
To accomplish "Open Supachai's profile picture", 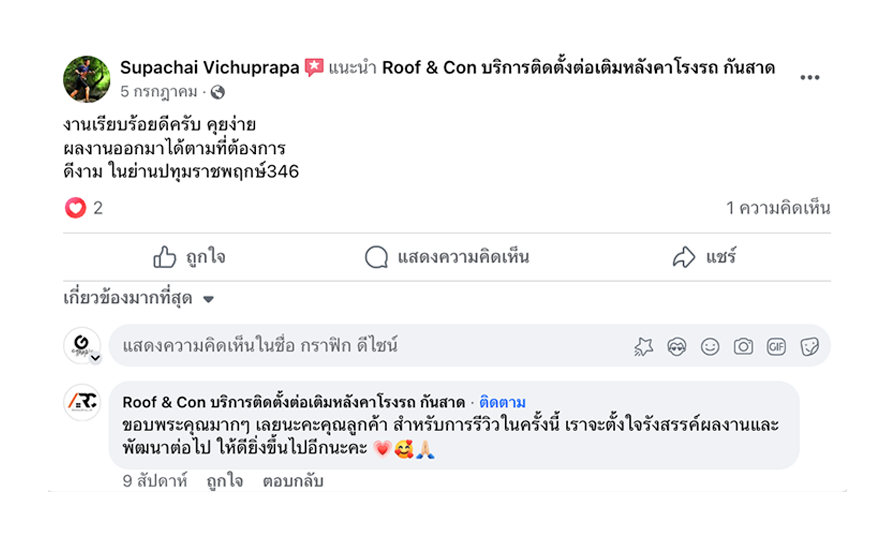I will (x=87, y=79).
